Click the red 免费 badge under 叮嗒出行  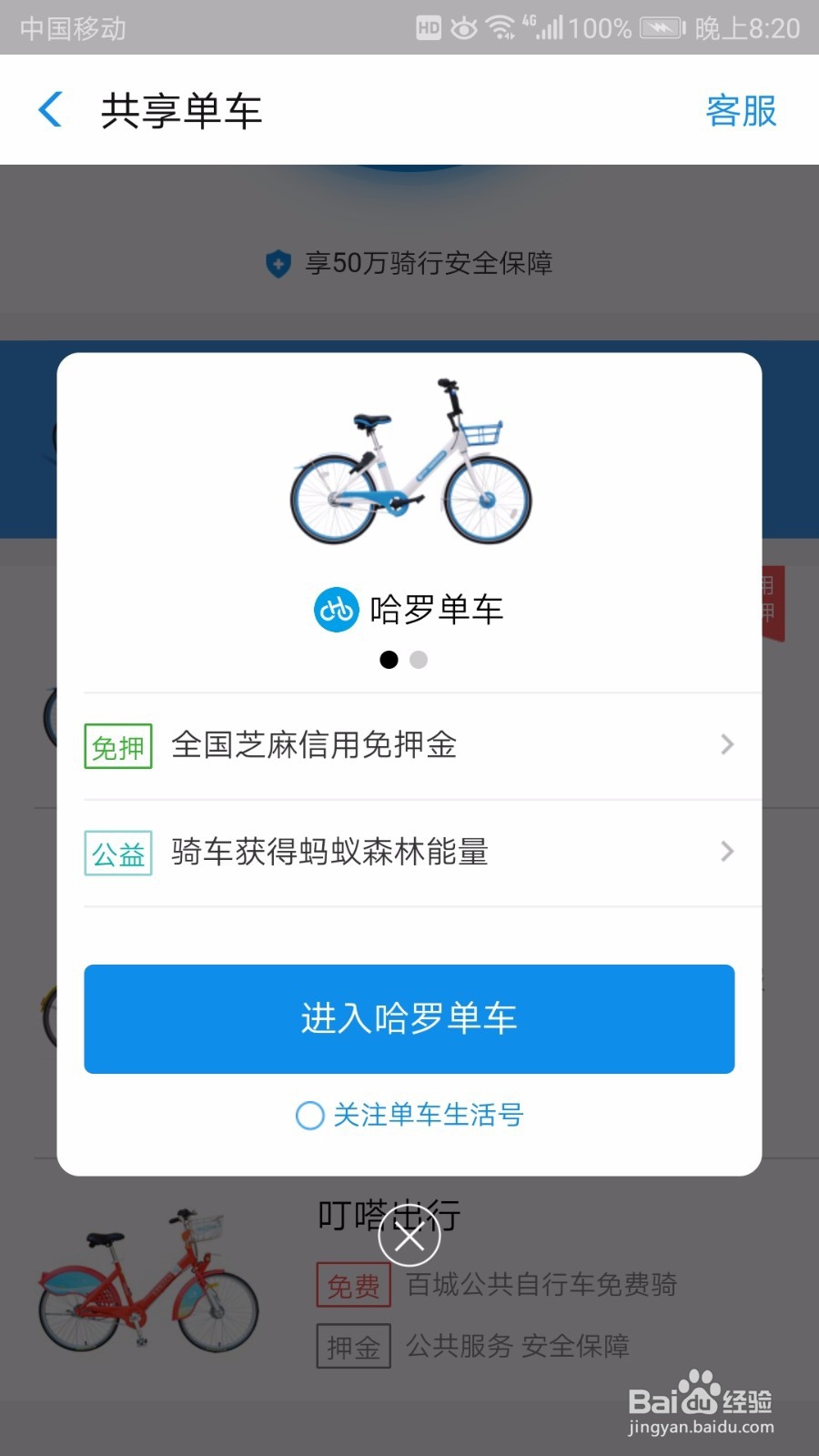click(x=352, y=1285)
